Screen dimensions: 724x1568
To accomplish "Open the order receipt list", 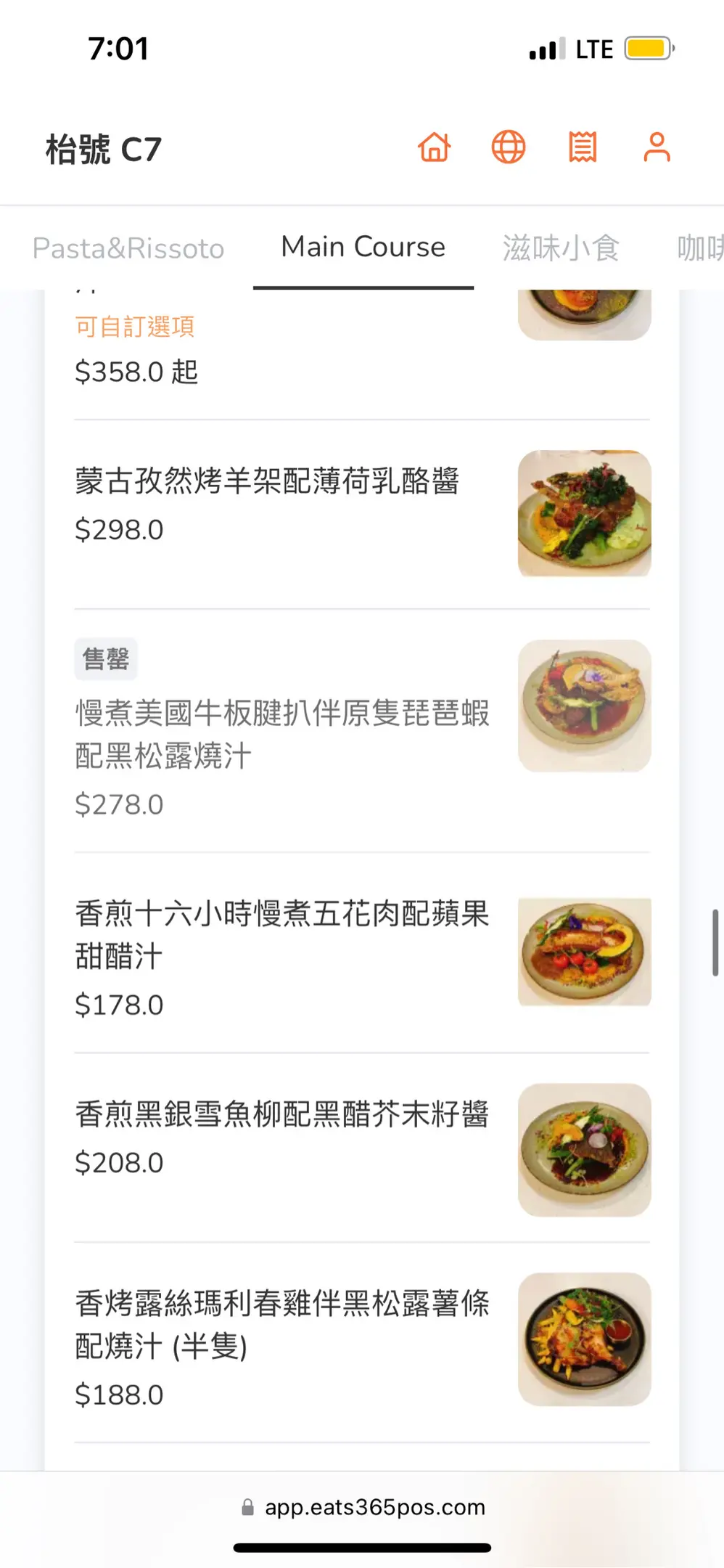I will click(x=583, y=147).
